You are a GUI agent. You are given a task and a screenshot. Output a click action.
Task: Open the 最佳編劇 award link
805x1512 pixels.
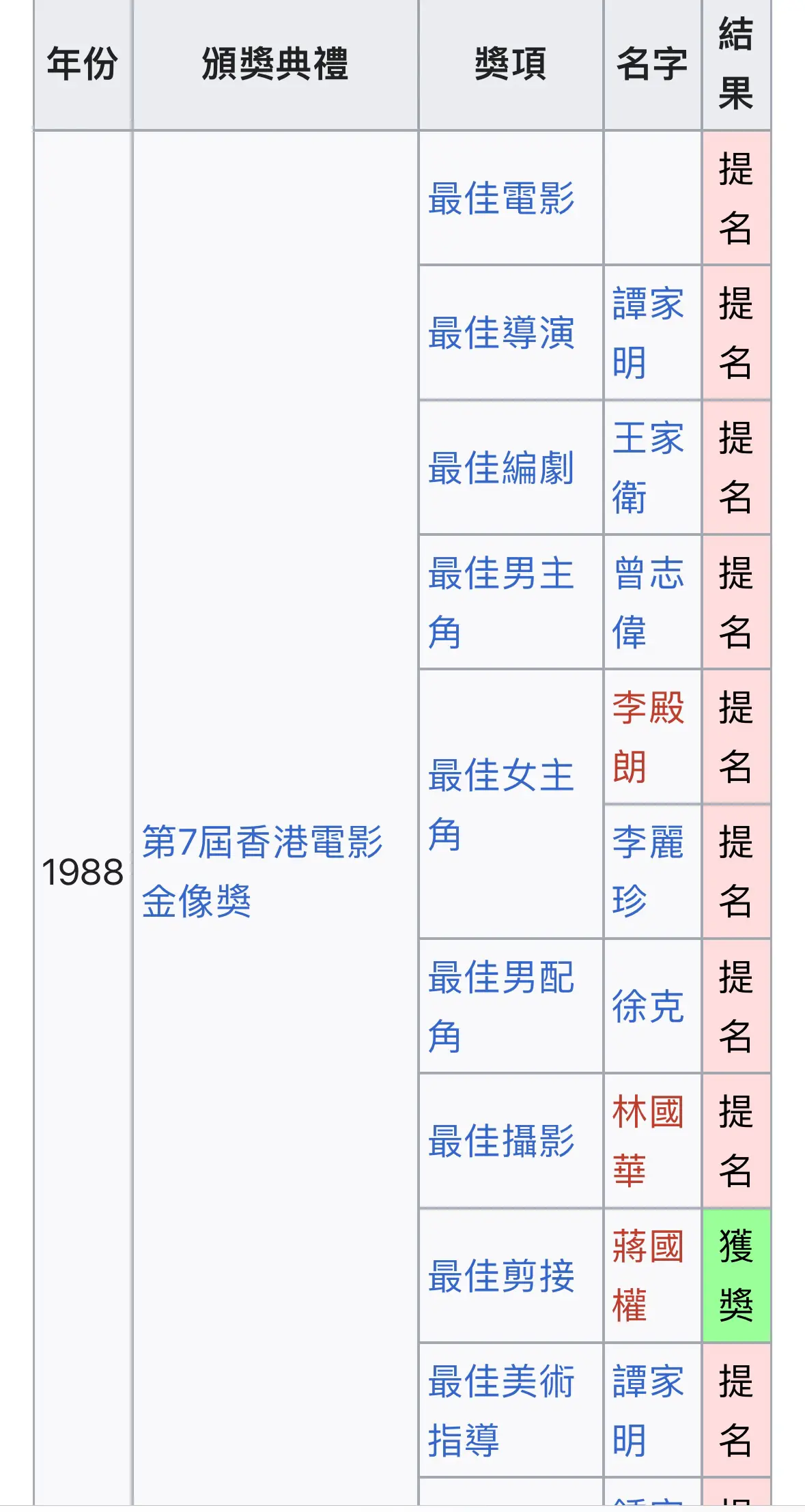(x=501, y=468)
